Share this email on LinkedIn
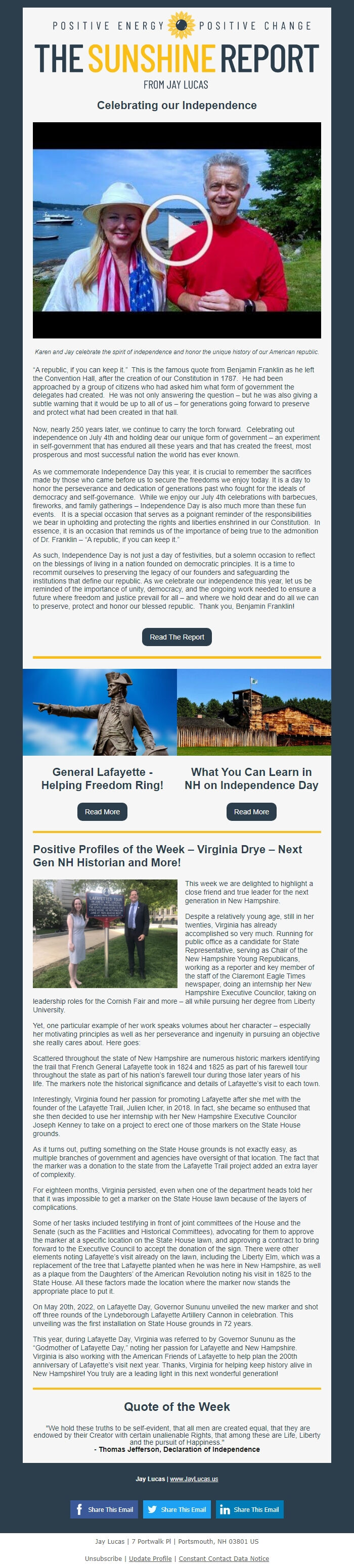354x1568 pixels. point(250,1509)
